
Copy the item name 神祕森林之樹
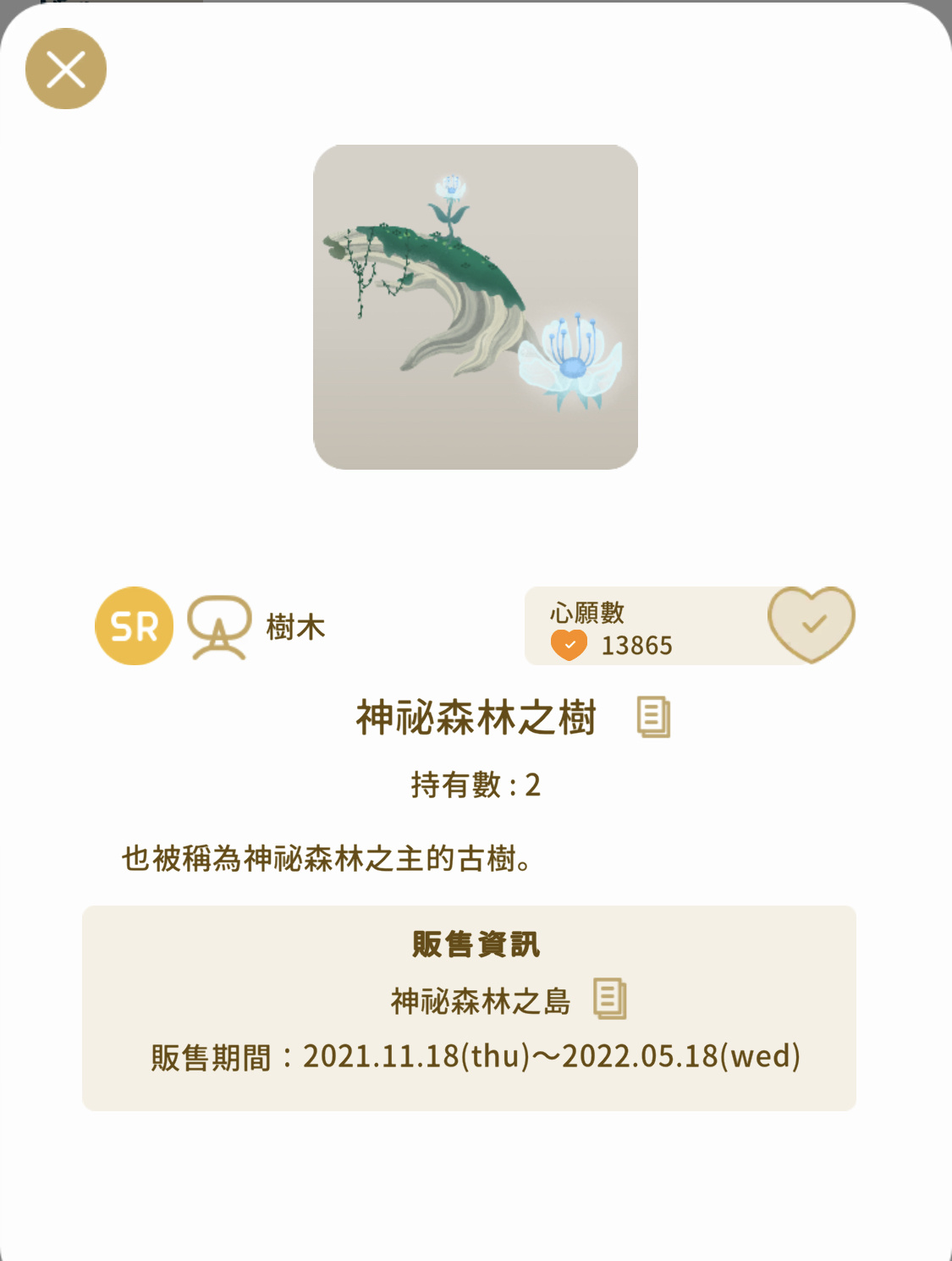653,718
